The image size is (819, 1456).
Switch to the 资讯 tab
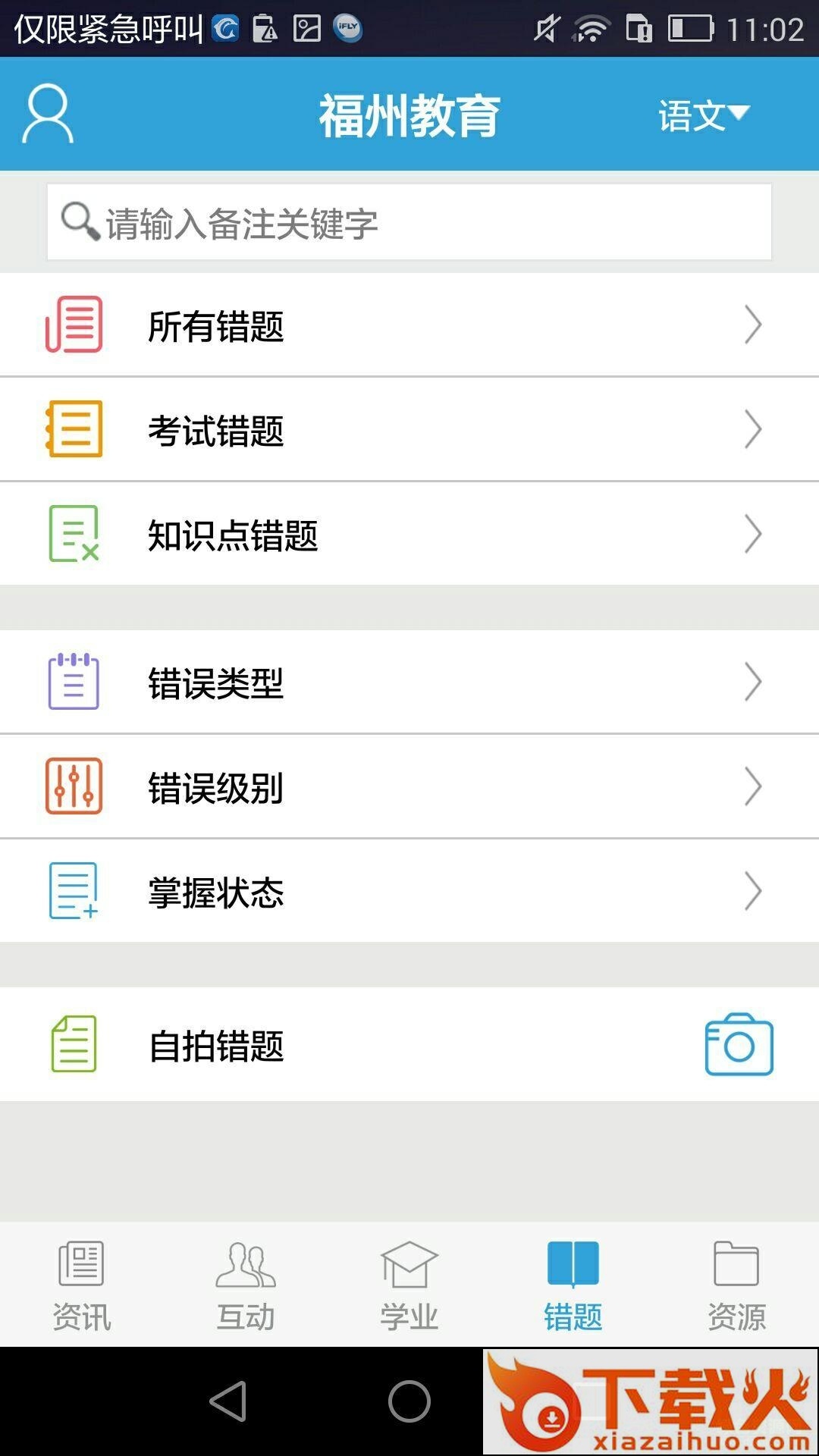82,1286
